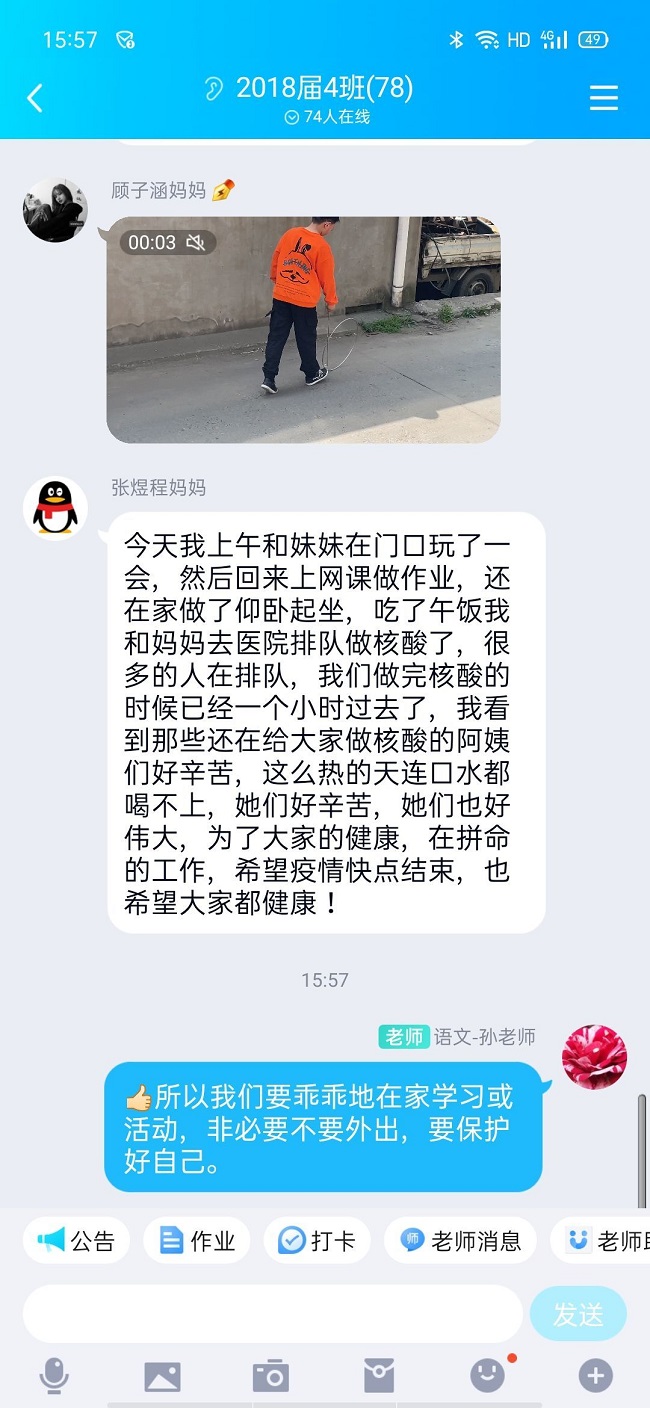Open the group menu with three lines
The height and width of the screenshot is (1408, 650).
point(603,98)
